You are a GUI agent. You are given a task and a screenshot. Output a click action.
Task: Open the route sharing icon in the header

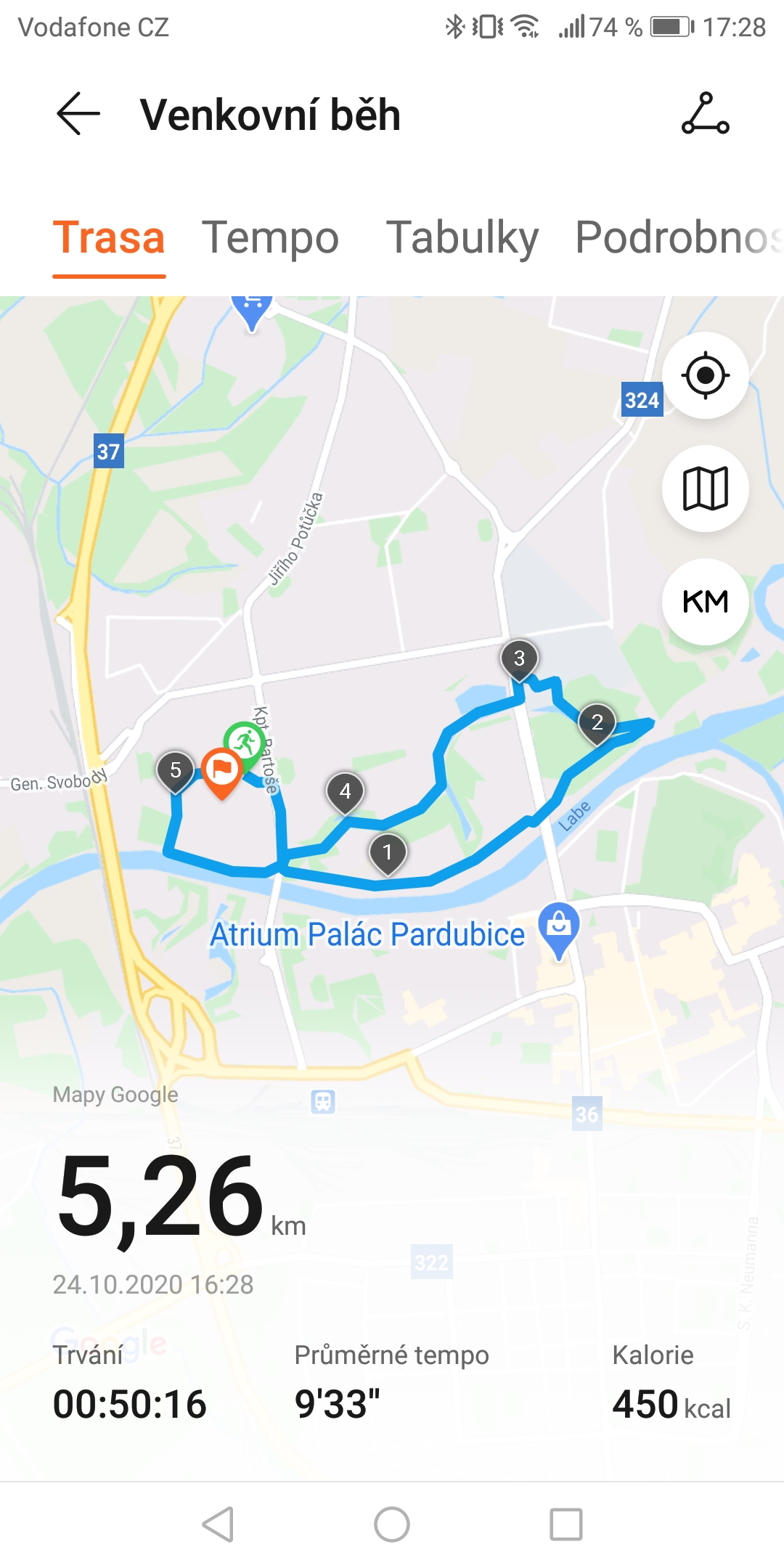click(705, 114)
